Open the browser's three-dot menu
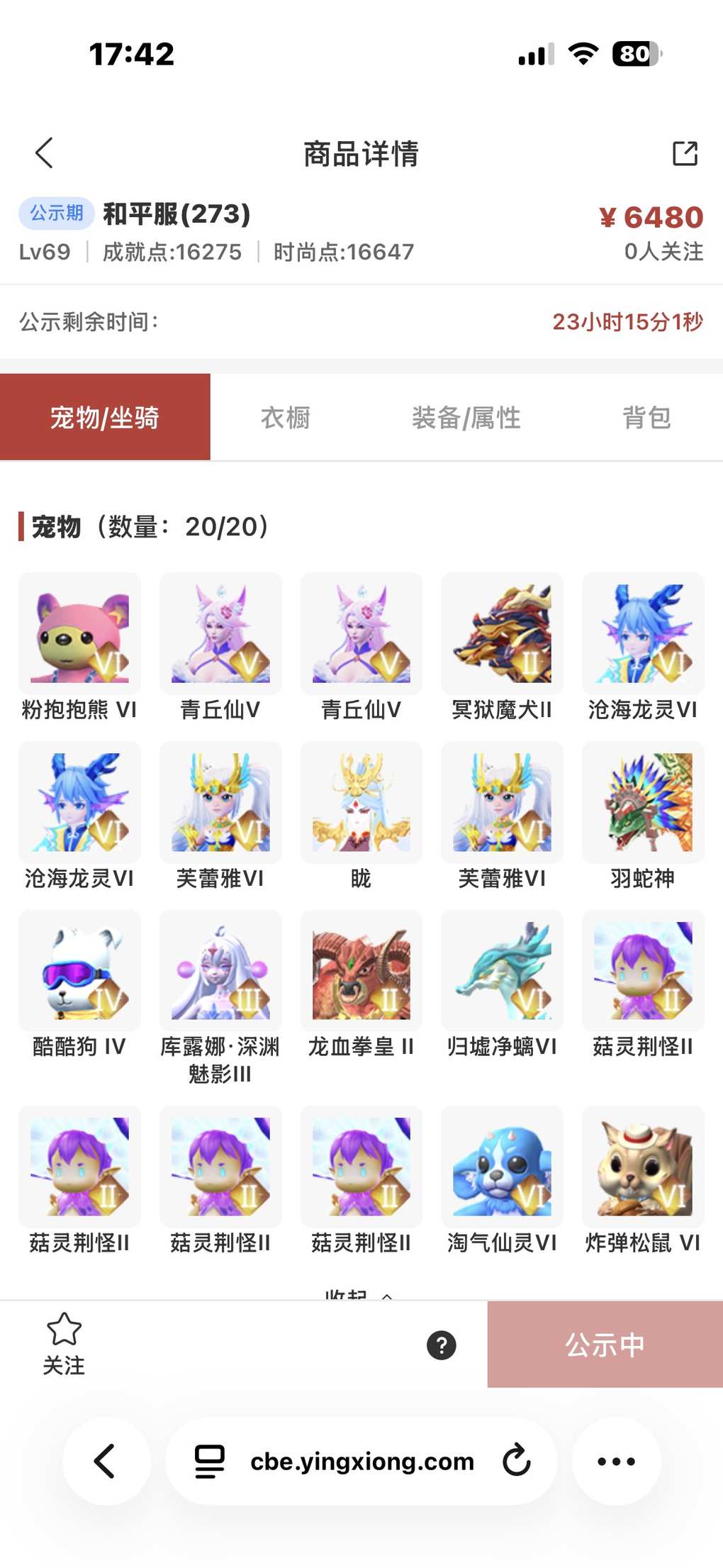 (616, 1461)
